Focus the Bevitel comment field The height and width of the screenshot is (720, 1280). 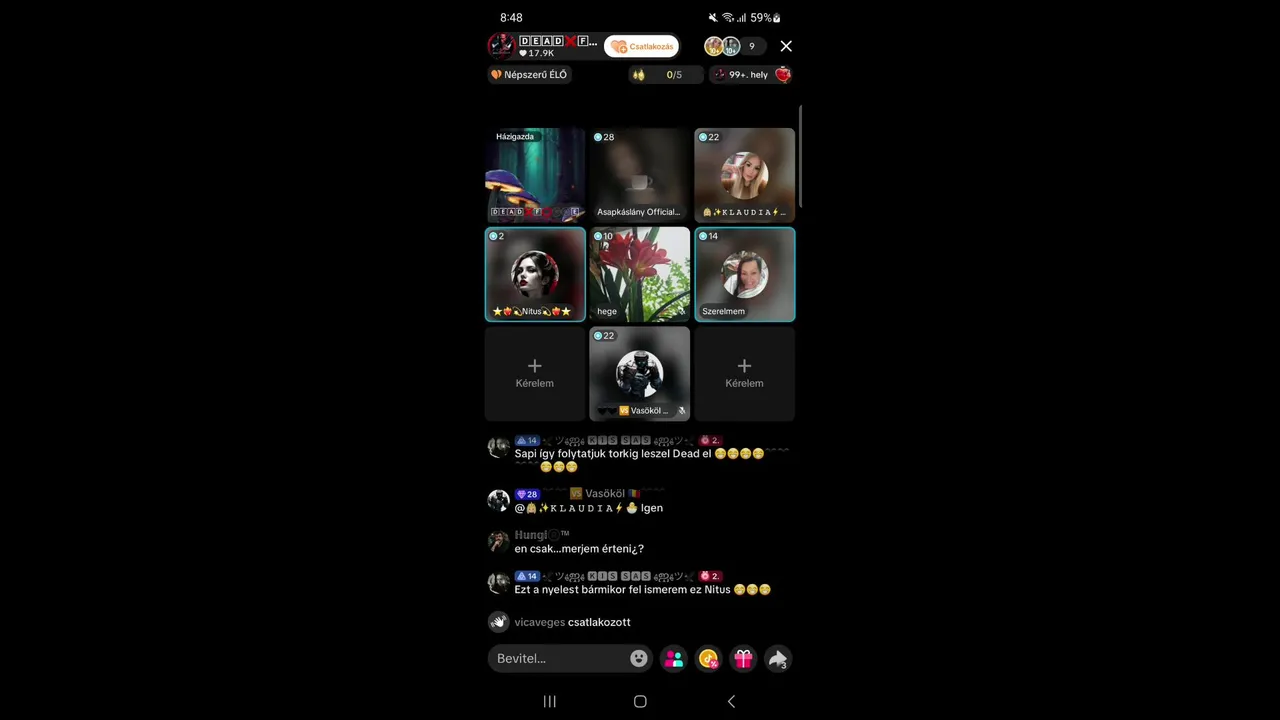pyautogui.click(x=560, y=658)
